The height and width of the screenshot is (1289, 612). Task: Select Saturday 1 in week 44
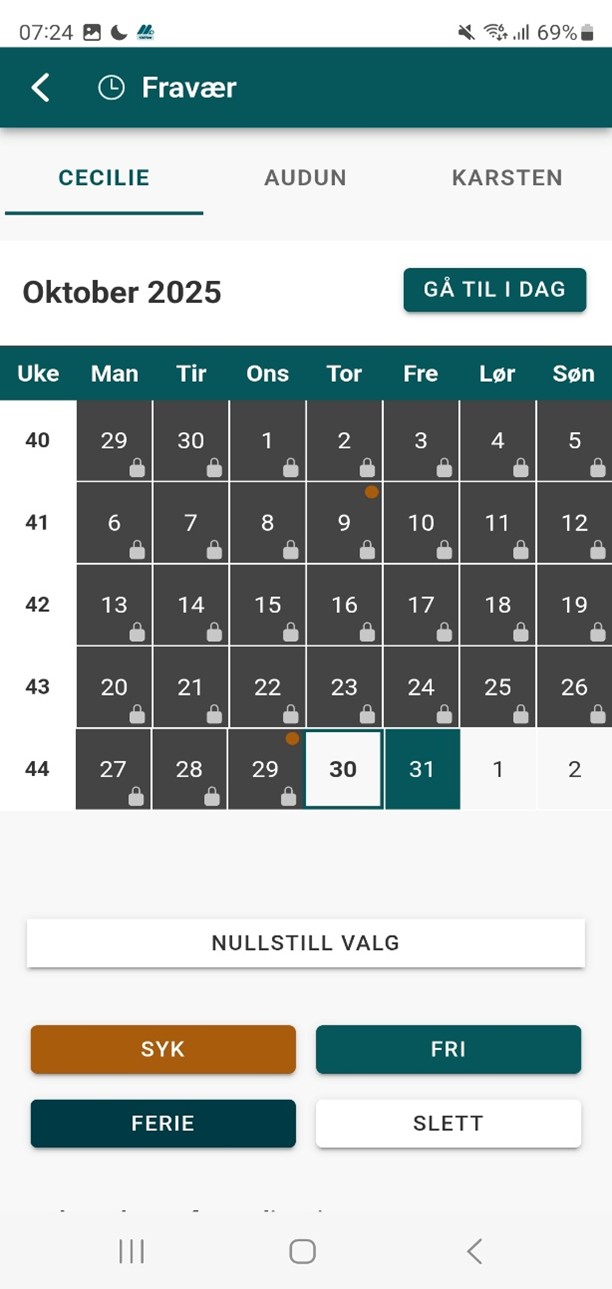point(498,769)
